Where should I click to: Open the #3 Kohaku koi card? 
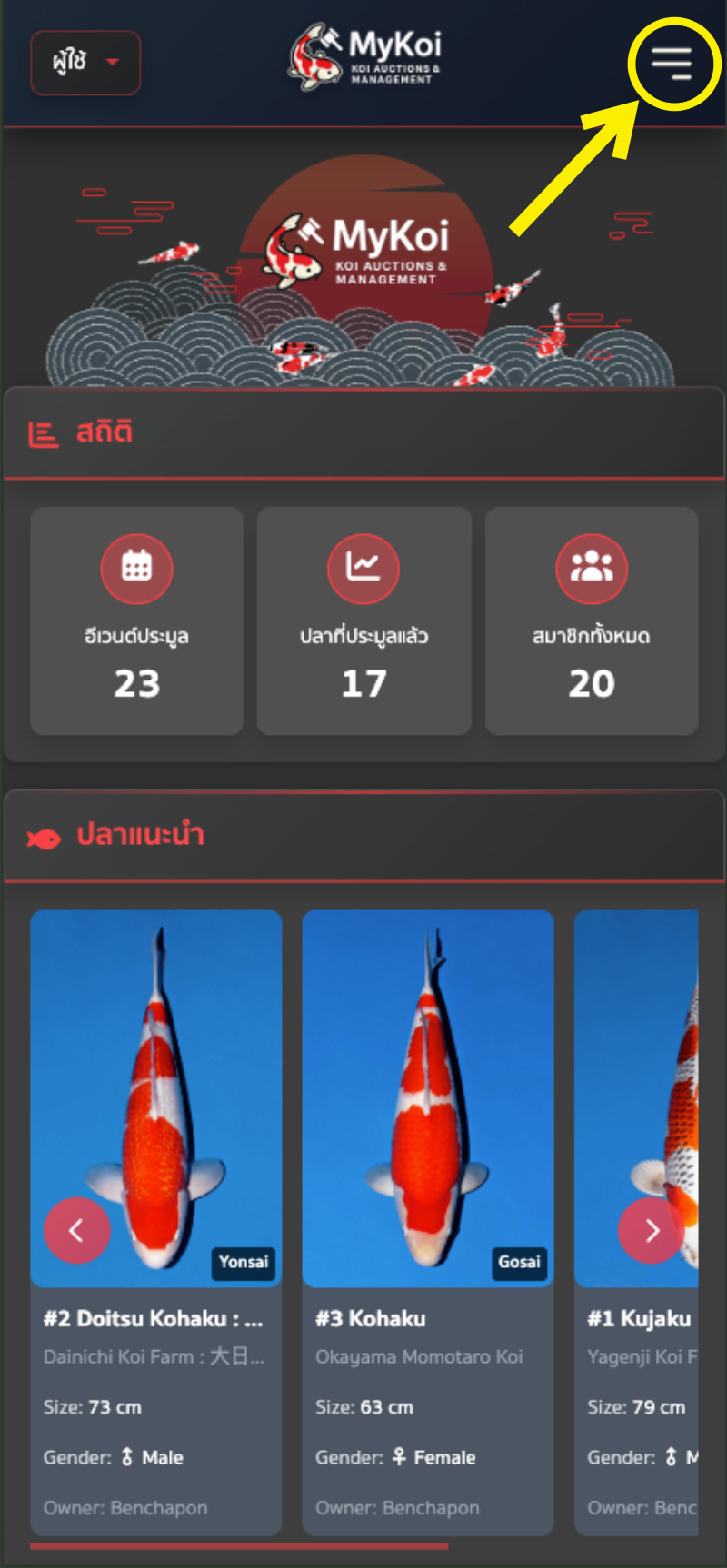pos(427,1317)
